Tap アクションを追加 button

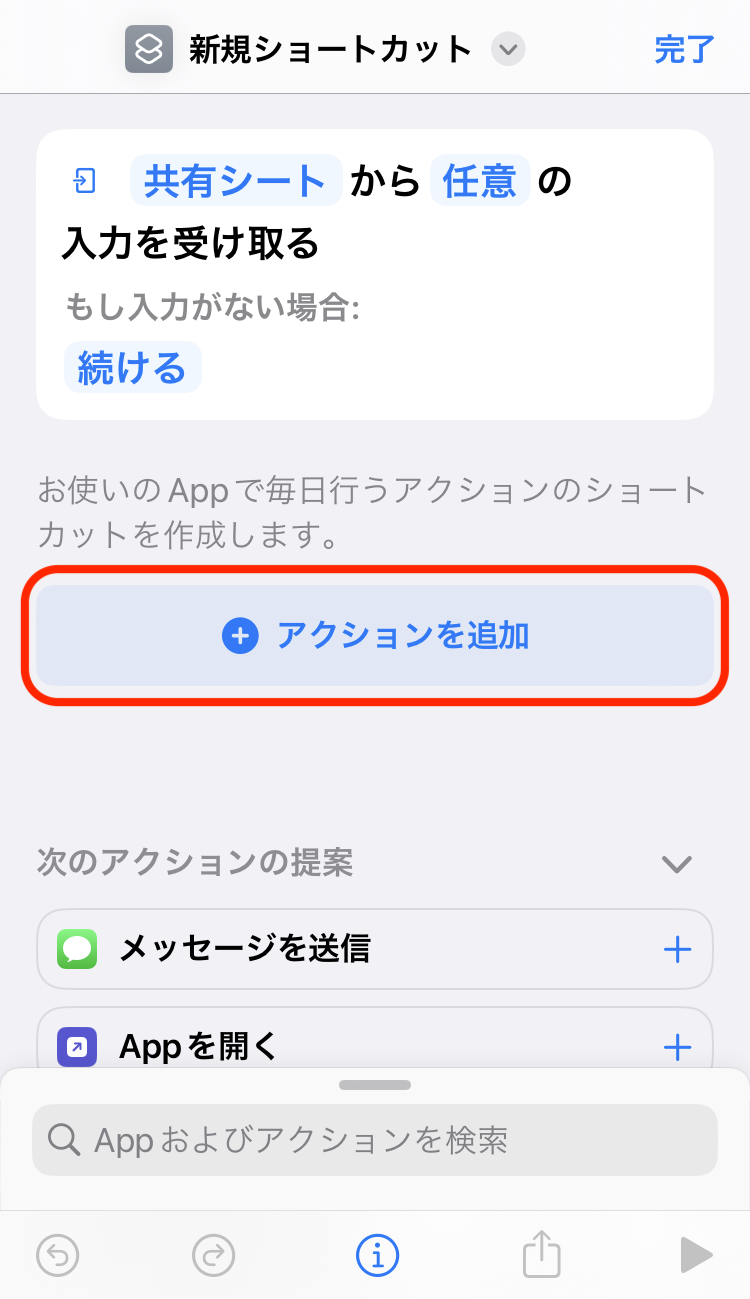click(x=375, y=635)
